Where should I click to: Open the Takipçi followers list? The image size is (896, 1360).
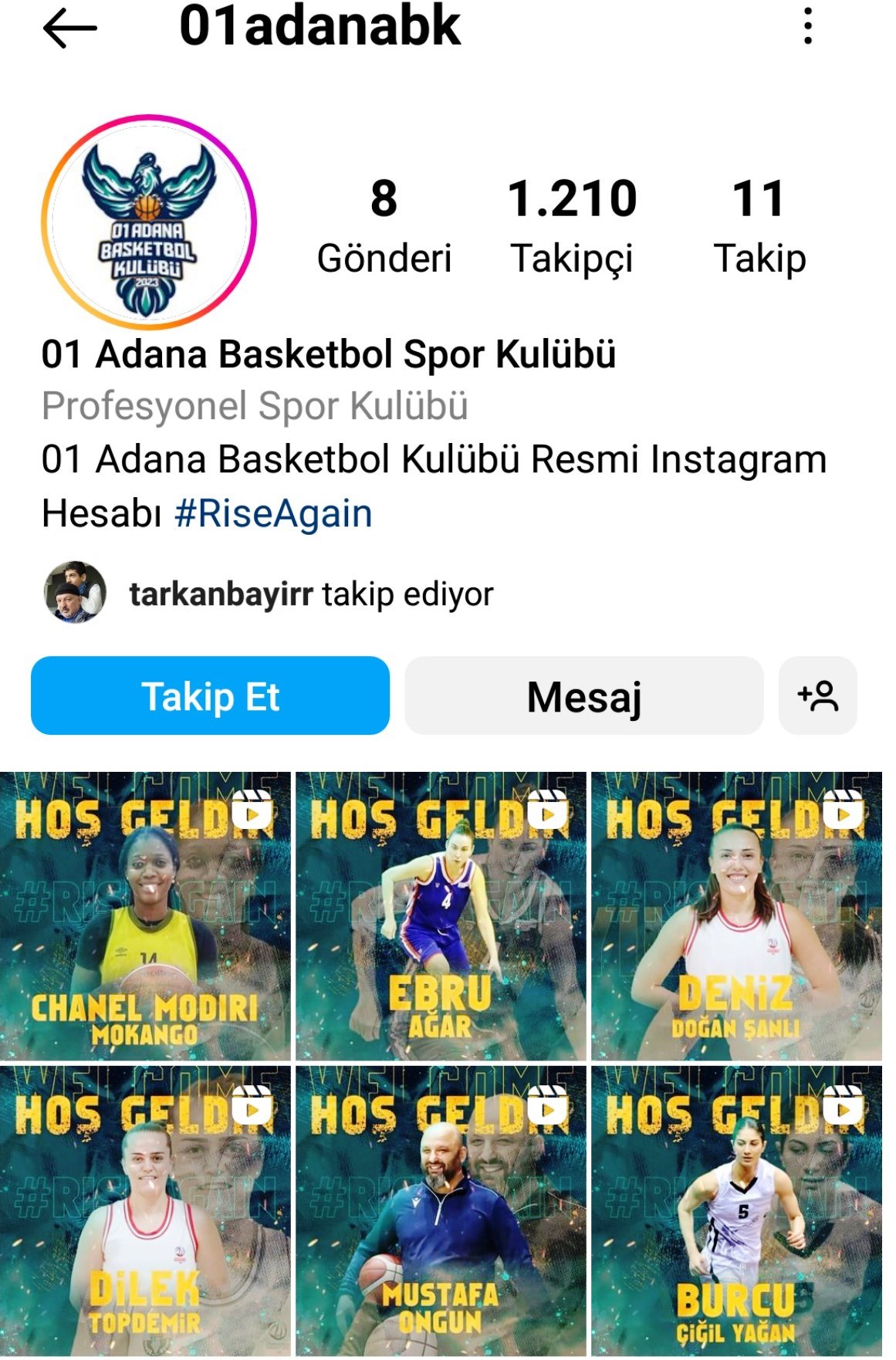pos(572,225)
